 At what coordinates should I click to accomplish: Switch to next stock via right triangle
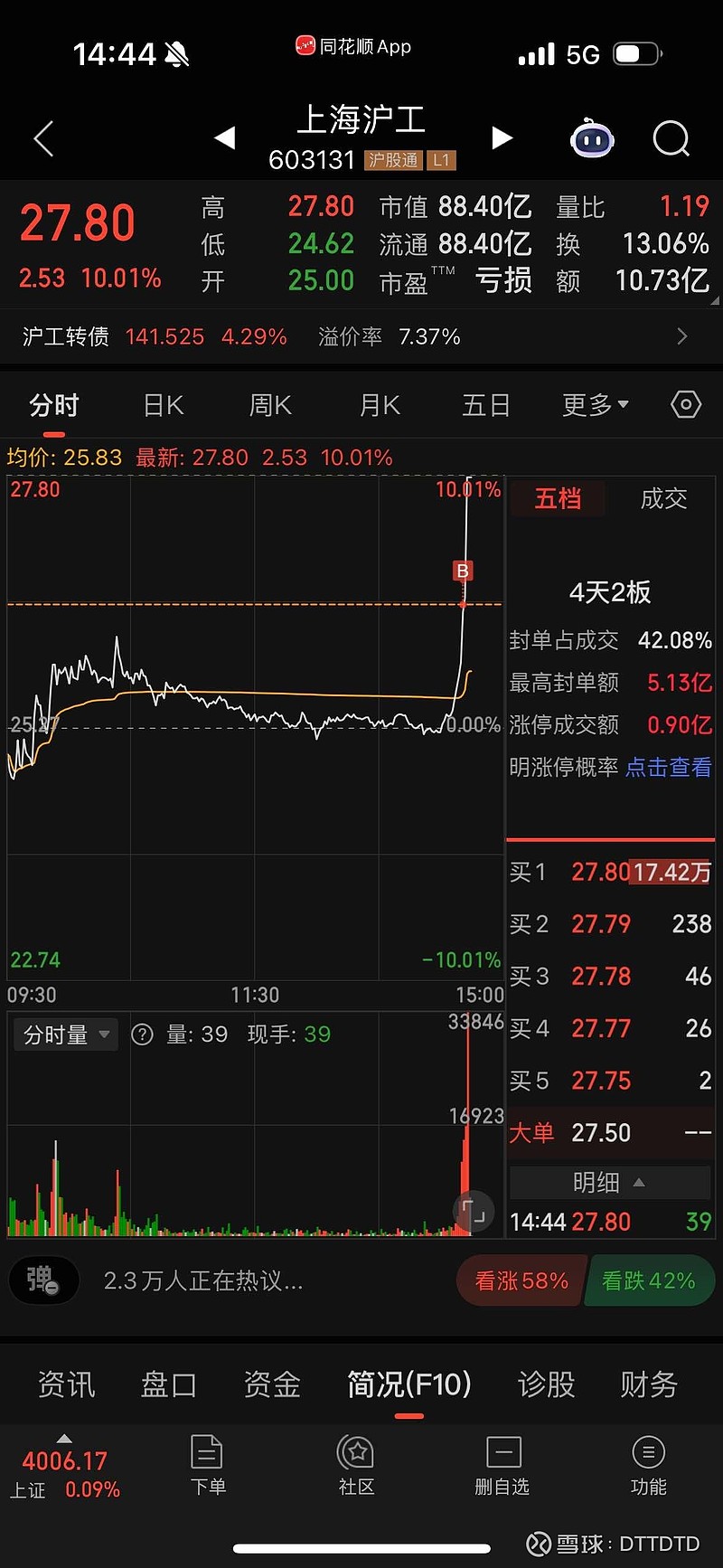pos(502,138)
